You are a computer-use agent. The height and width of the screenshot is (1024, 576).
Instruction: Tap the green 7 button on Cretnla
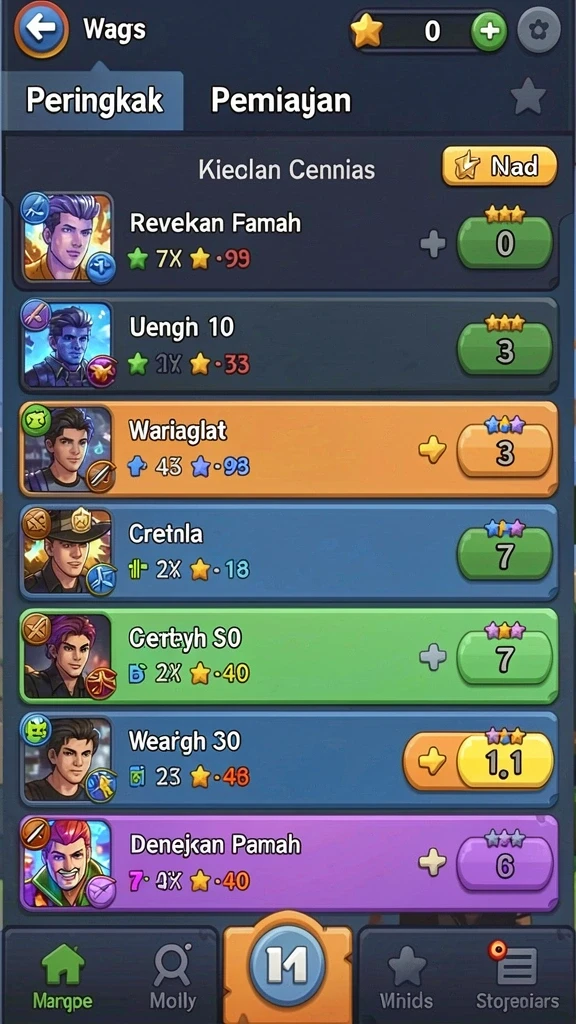click(x=505, y=554)
